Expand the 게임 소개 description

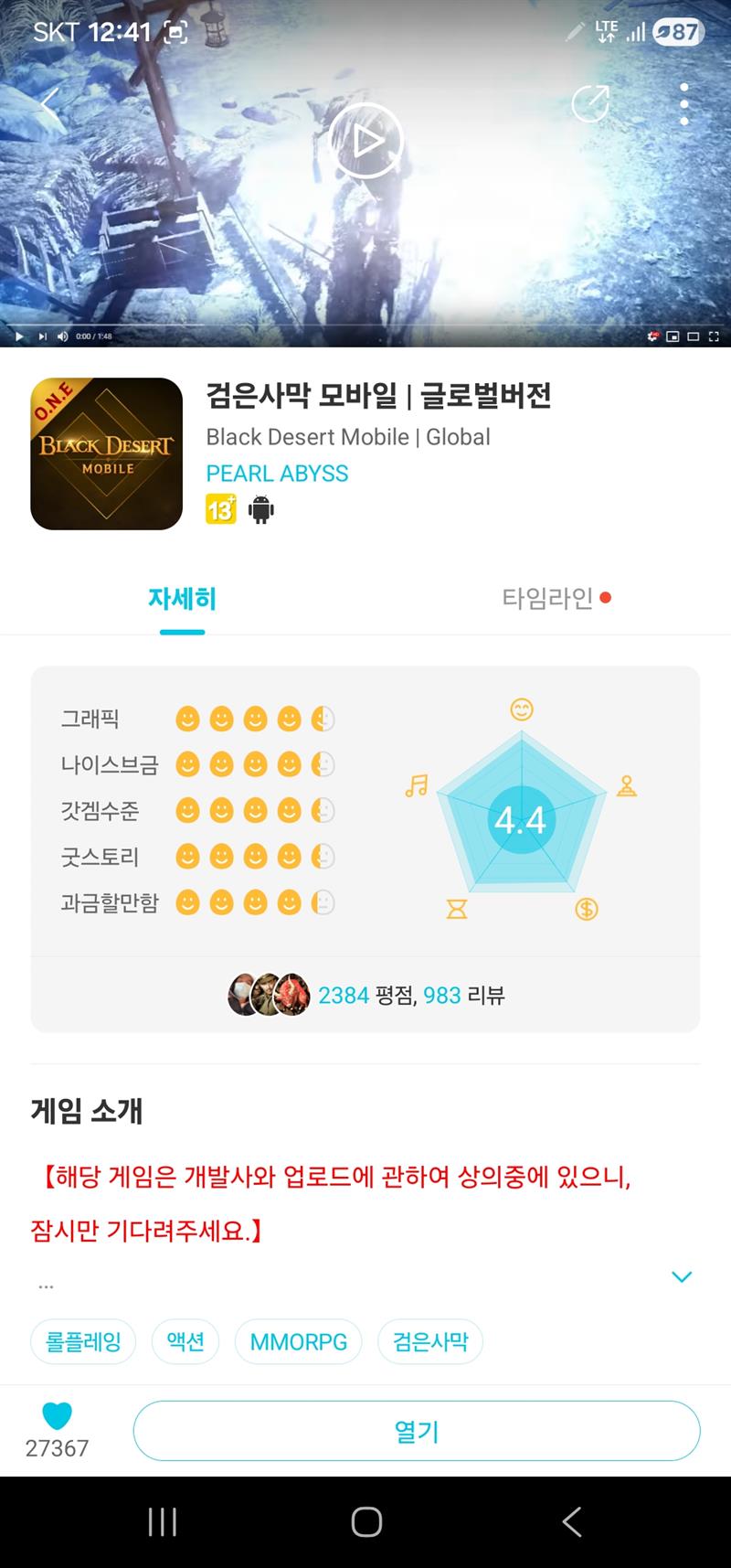[x=682, y=1276]
